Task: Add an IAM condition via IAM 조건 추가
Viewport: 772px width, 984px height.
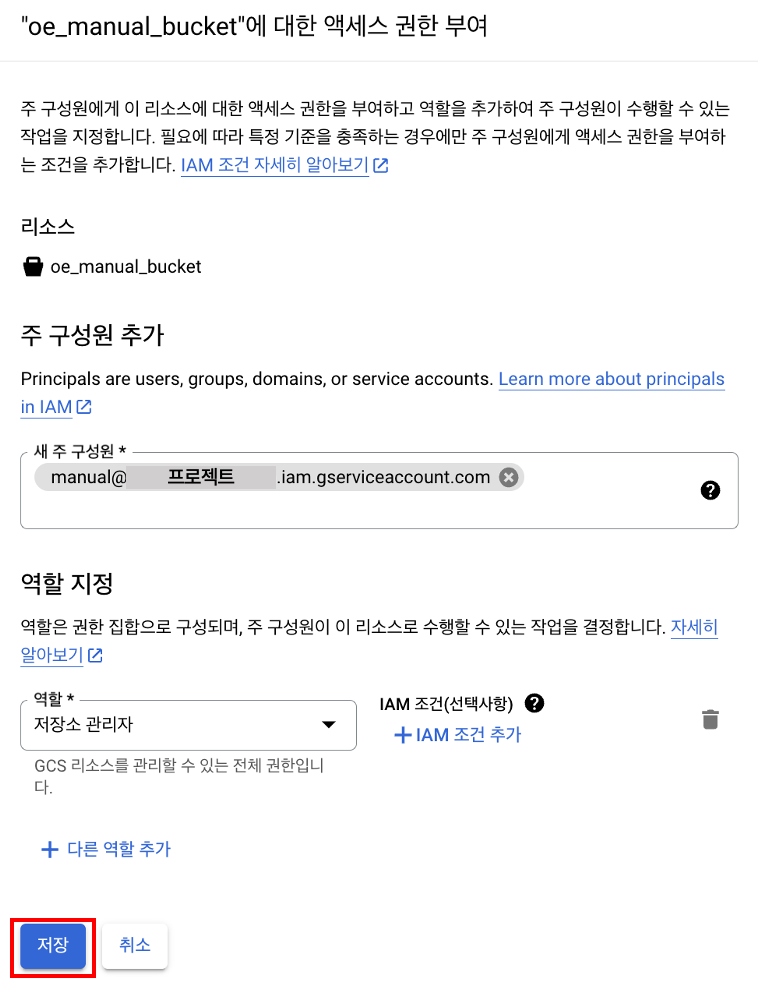Action: [x=458, y=735]
